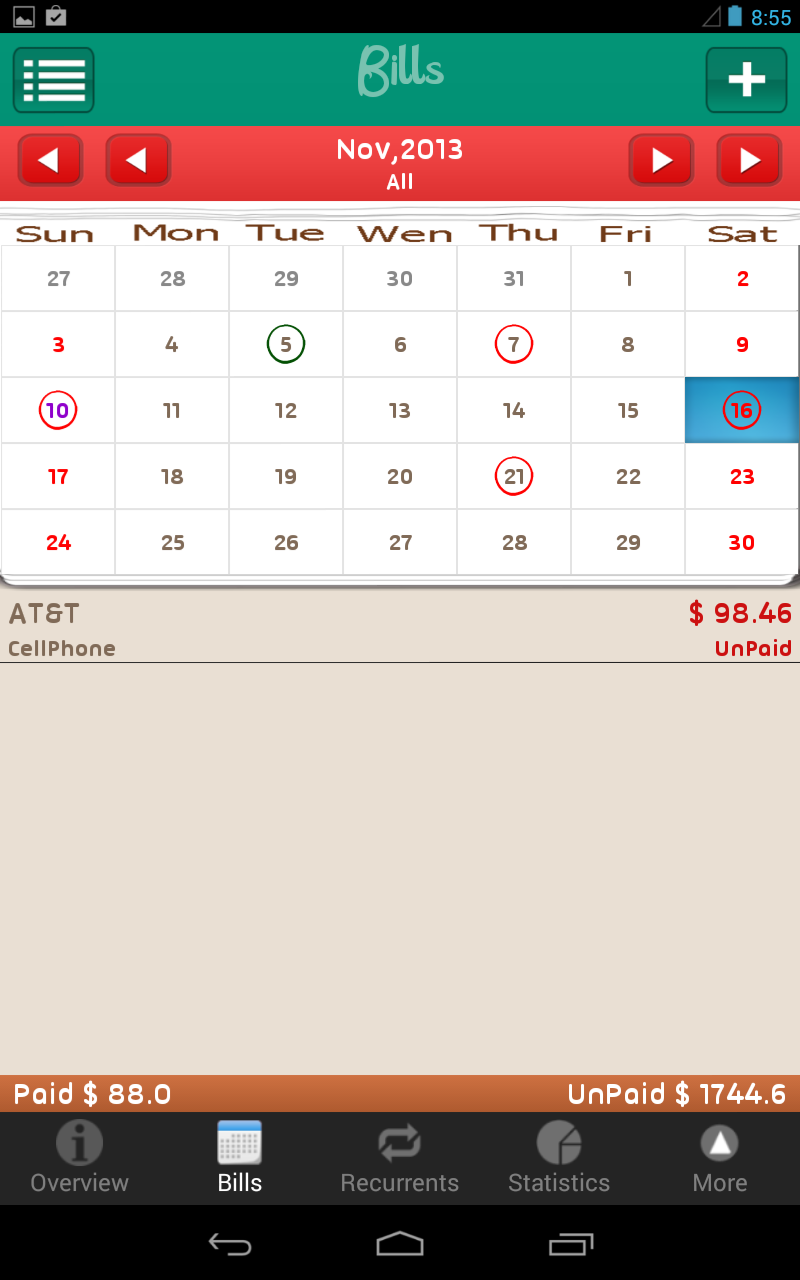Select the highlighted date 16
Screen dimensions: 800x1280
pyautogui.click(x=741, y=410)
